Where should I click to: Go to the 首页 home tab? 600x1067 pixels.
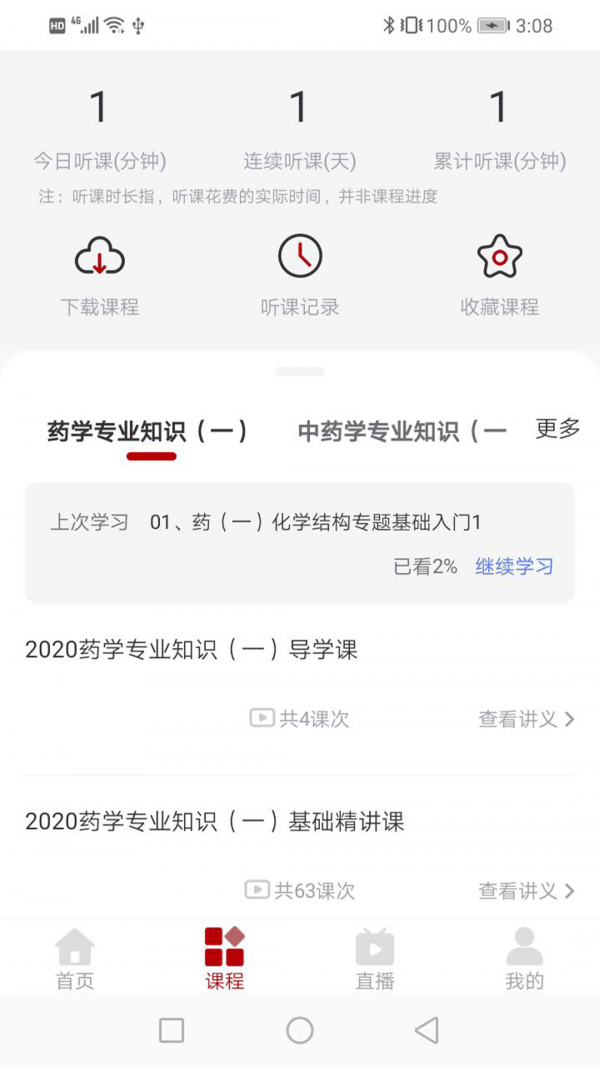[x=75, y=959]
